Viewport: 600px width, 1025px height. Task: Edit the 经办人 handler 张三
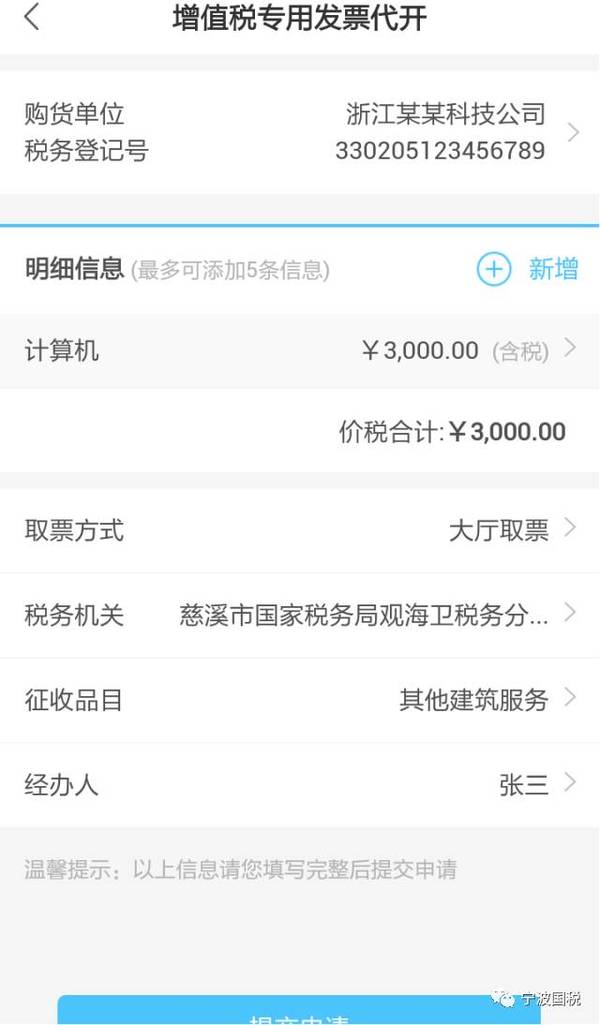click(300, 785)
